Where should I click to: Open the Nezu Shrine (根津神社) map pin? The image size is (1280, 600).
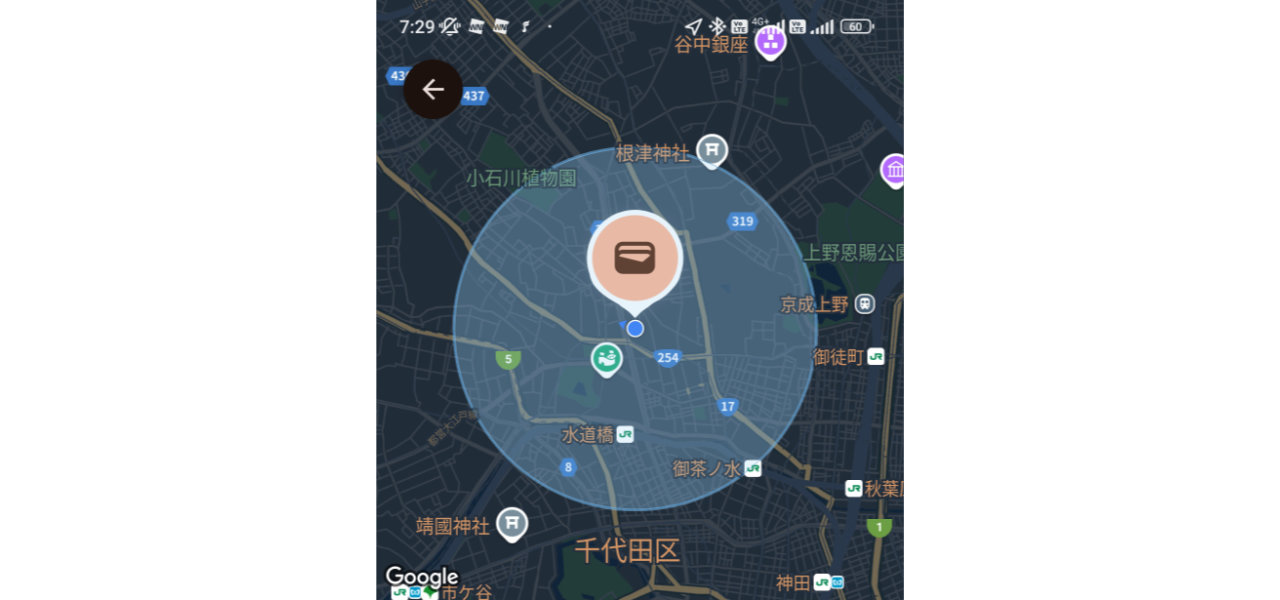click(x=712, y=151)
